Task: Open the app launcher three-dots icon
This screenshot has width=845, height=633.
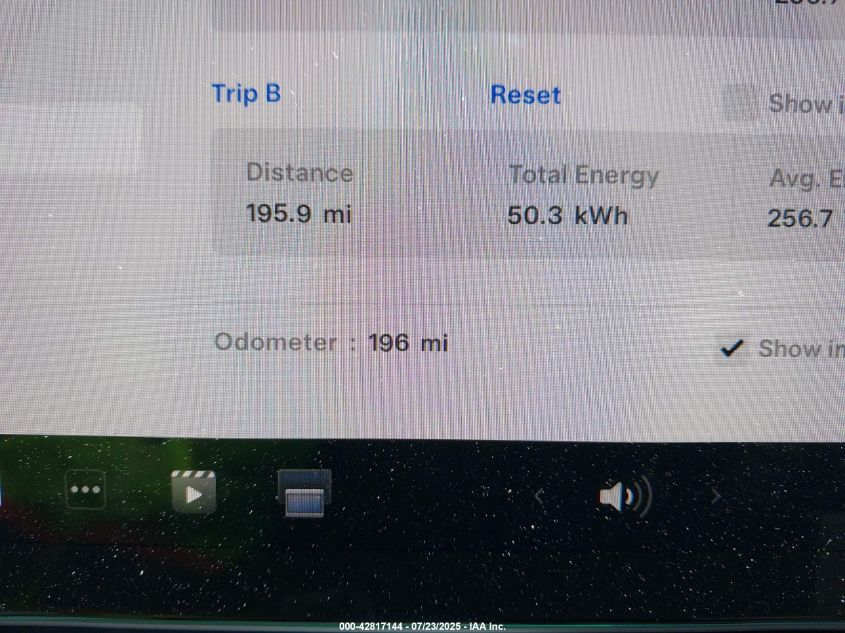Action: [x=85, y=491]
